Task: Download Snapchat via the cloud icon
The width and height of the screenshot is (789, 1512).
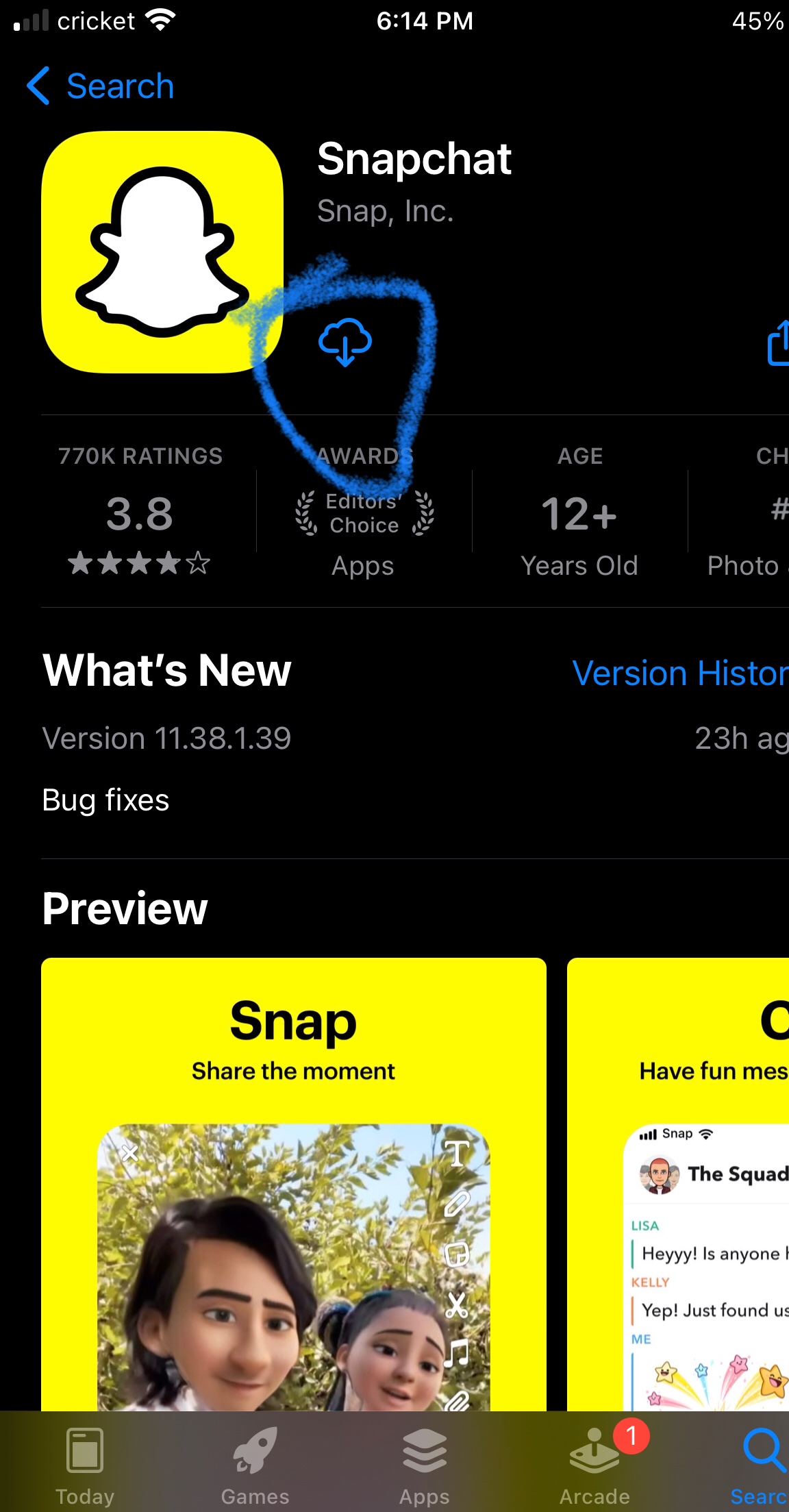Action: 345,341
